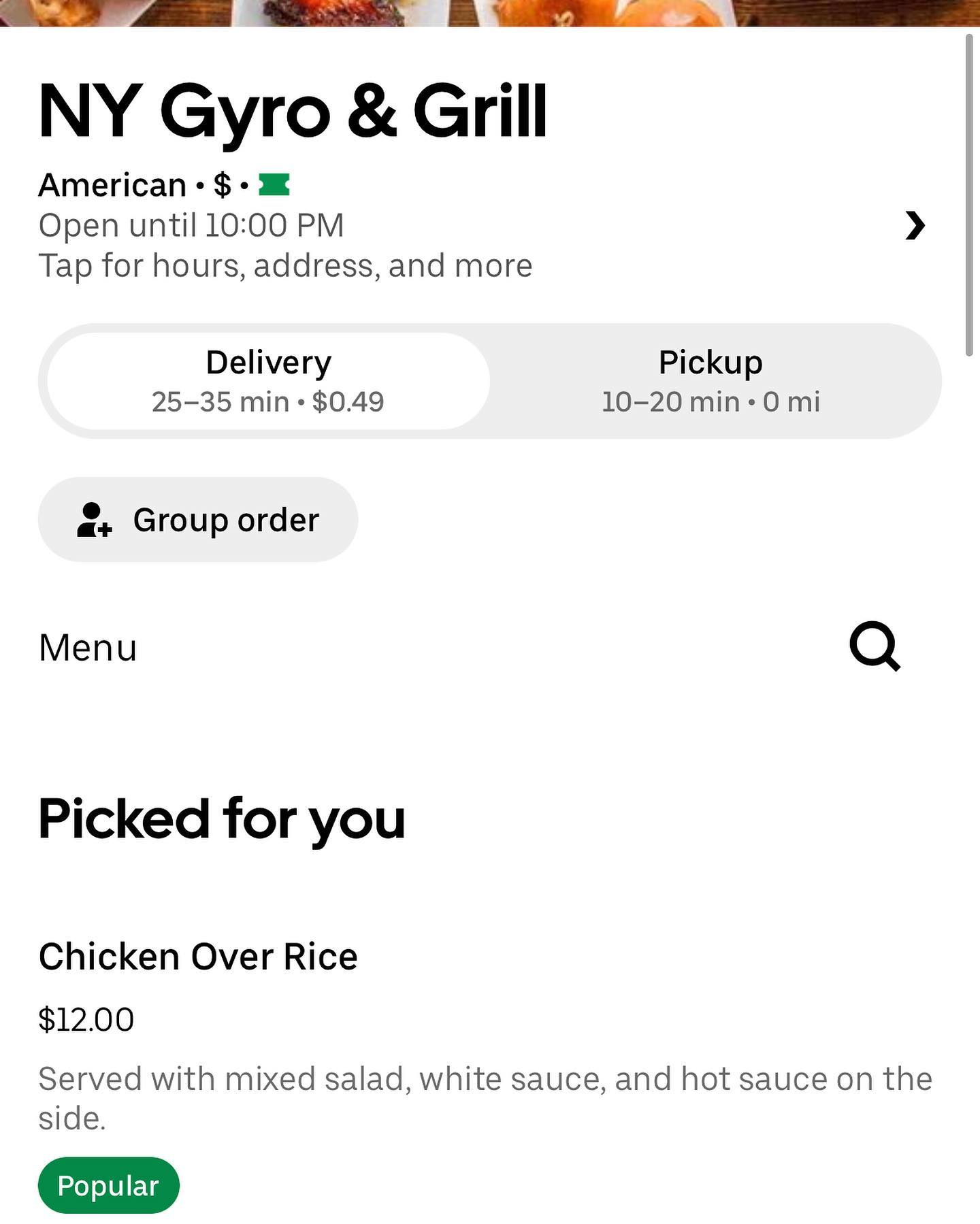
Task: Open restaurant hours, address, and more
Action: tap(915, 225)
